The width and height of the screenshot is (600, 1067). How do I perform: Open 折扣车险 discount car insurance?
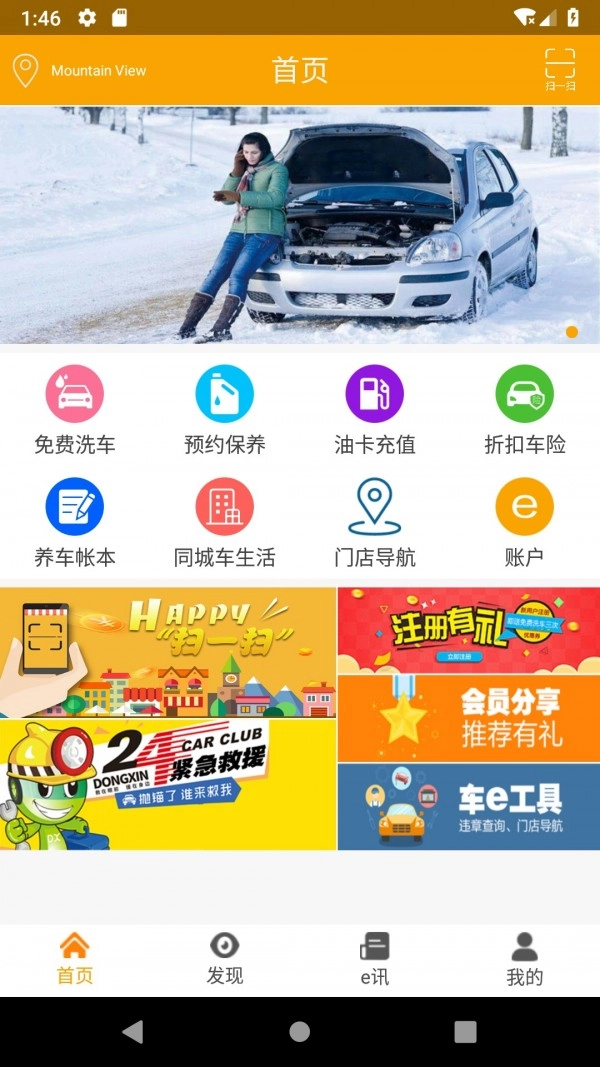525,410
